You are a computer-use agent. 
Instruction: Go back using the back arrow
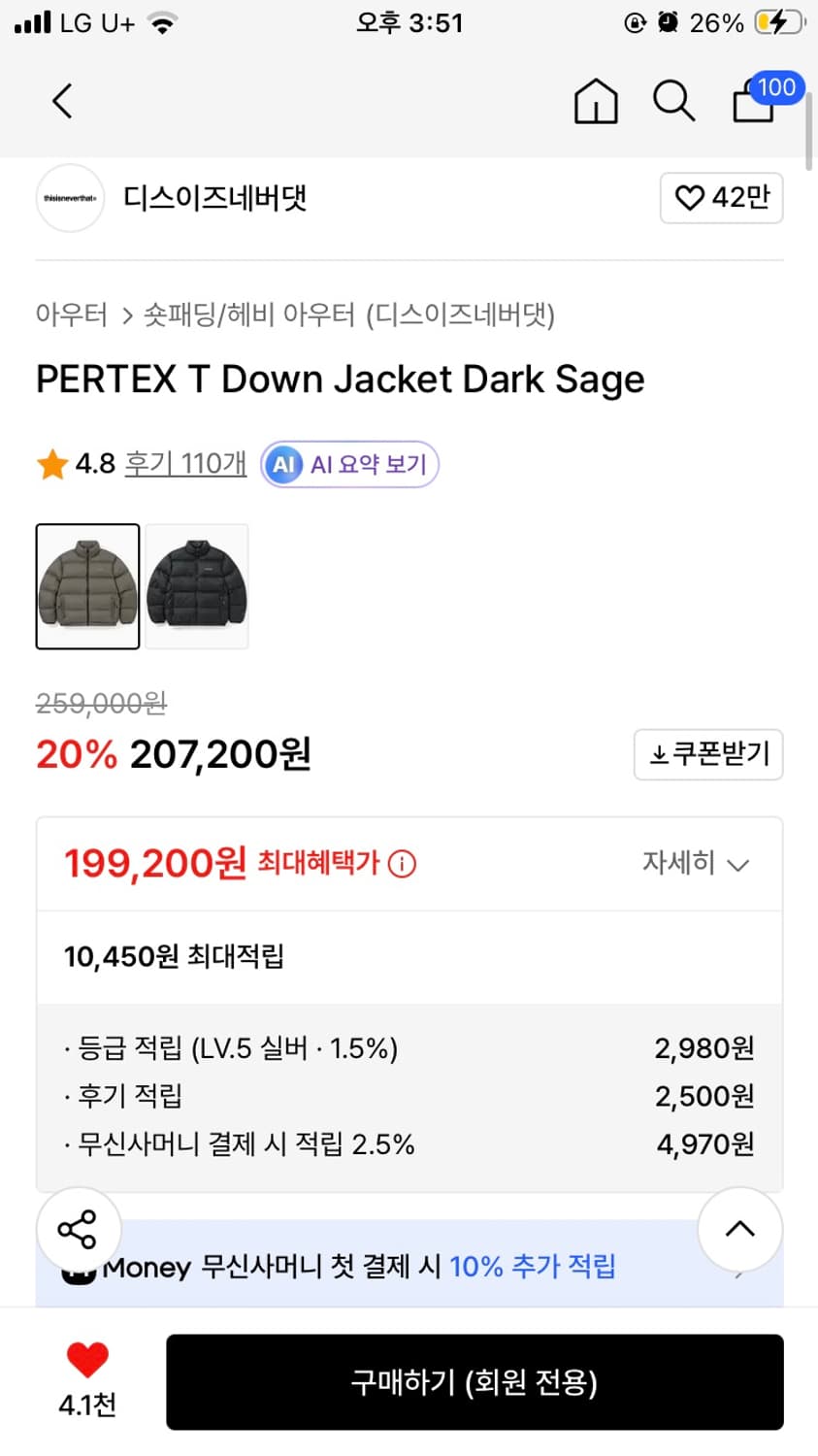tap(61, 100)
